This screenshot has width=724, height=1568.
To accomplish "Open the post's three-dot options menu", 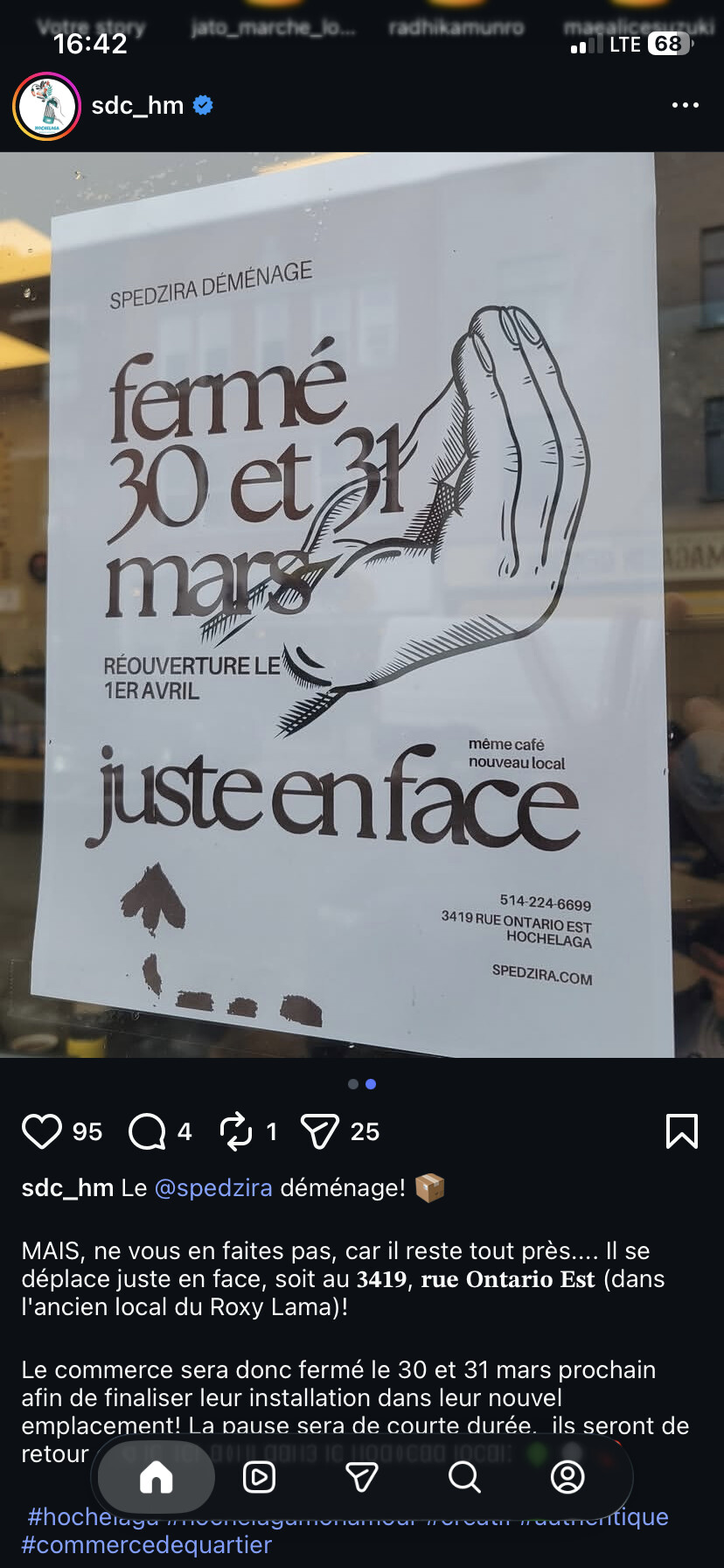I will pyautogui.click(x=685, y=105).
